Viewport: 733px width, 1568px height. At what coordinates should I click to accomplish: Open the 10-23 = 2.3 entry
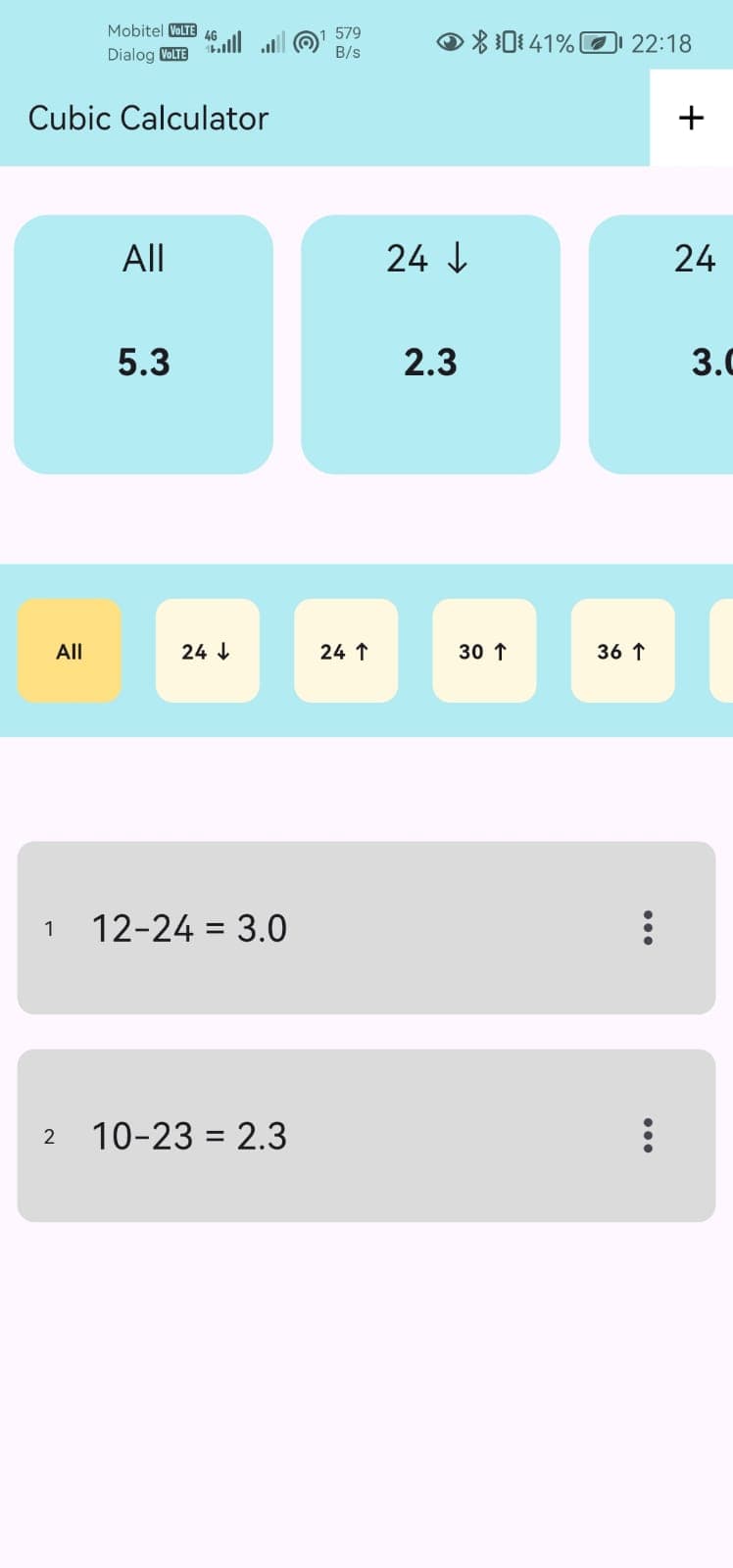point(366,1135)
